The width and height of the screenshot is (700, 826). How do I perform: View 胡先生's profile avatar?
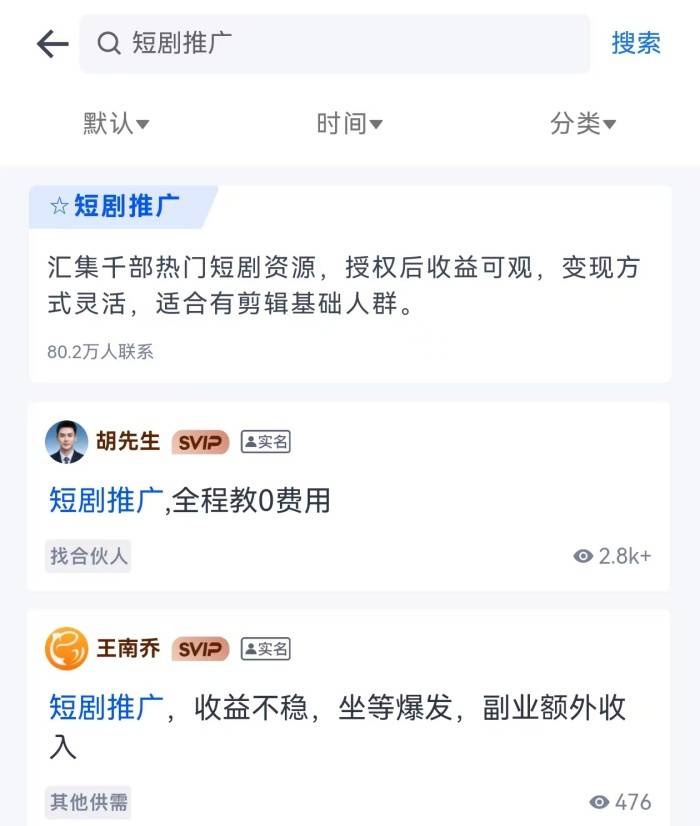point(66,441)
